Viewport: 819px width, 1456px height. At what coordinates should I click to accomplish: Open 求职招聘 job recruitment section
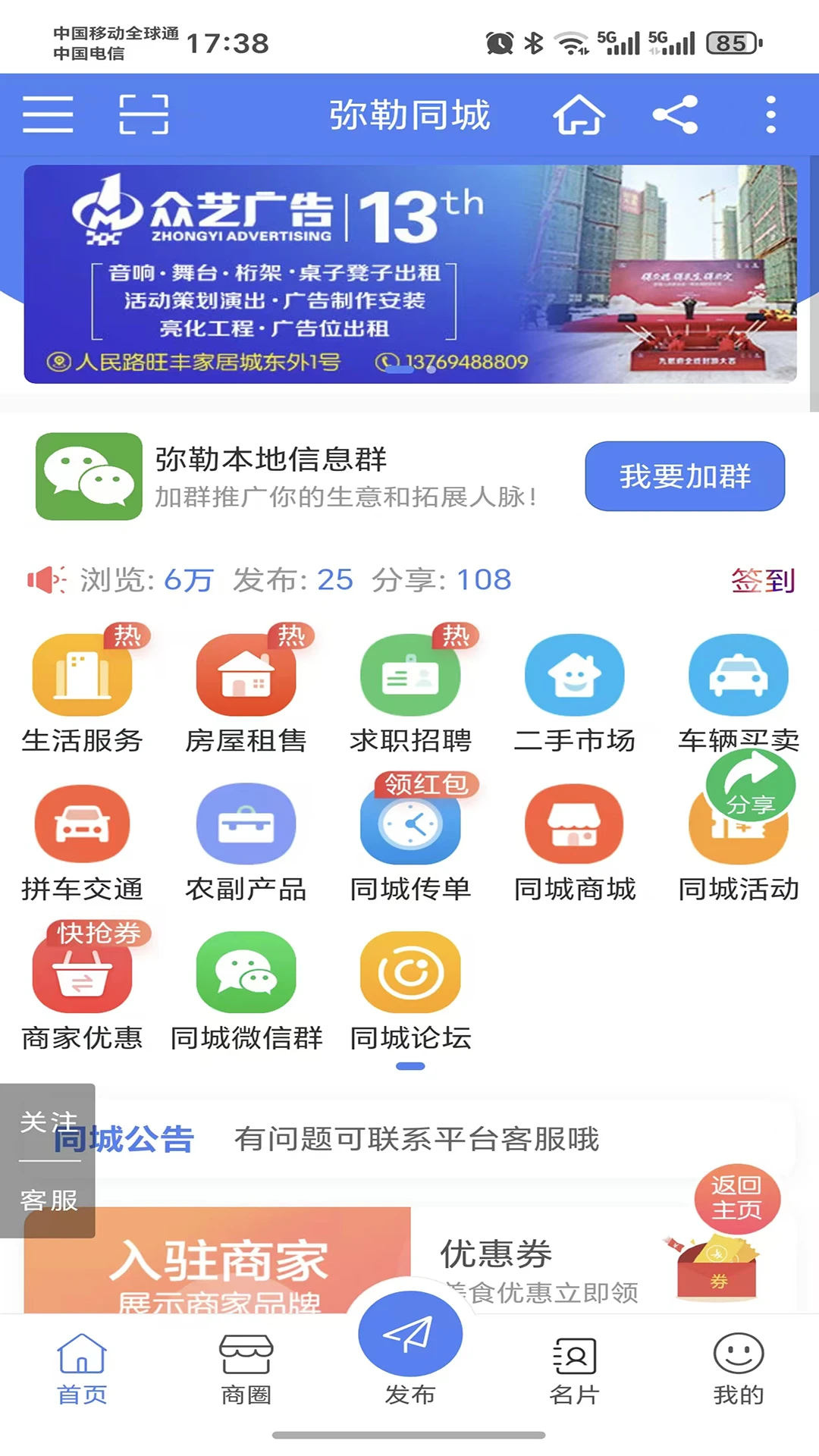[x=409, y=673]
